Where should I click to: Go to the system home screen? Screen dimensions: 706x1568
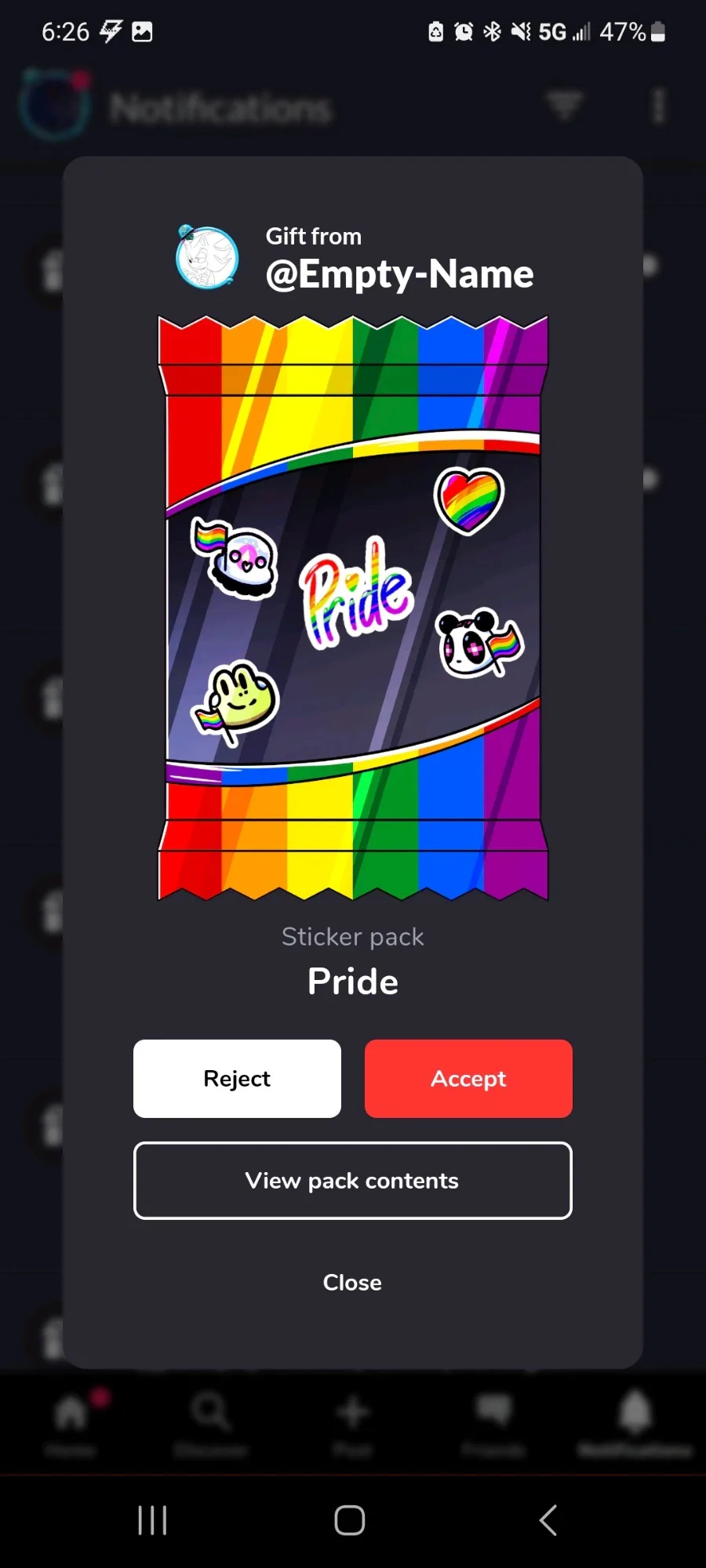pos(350,1520)
